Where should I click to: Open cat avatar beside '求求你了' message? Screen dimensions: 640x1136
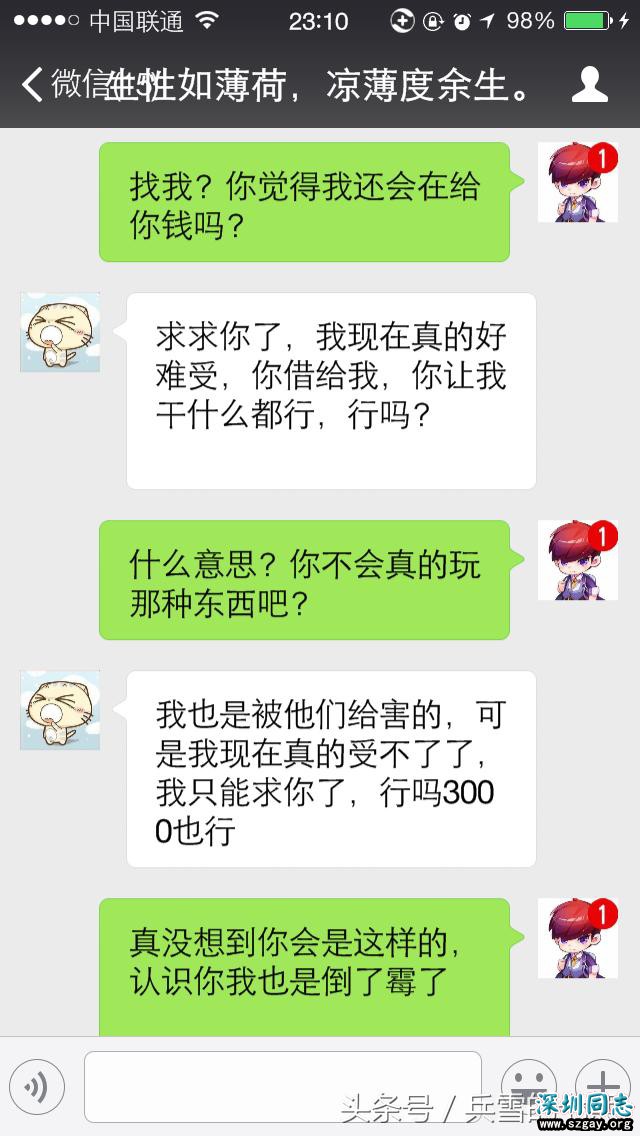click(60, 332)
